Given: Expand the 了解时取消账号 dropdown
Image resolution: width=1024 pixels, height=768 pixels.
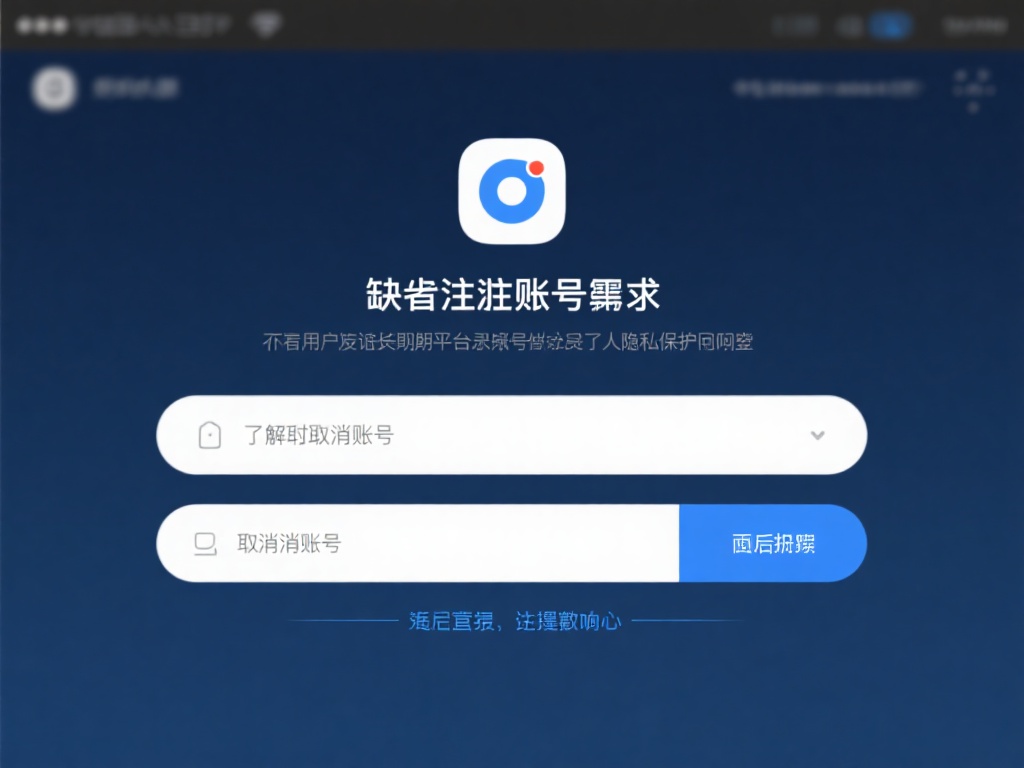Looking at the screenshot, I should click(x=816, y=435).
